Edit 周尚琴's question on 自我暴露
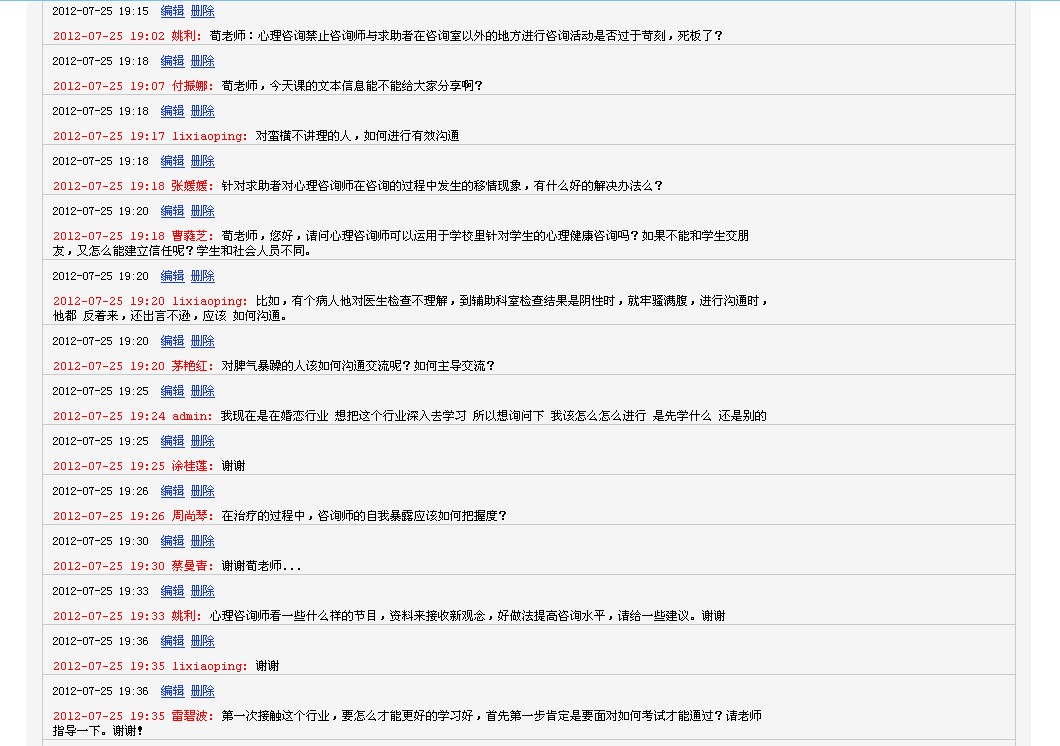This screenshot has height=746, width=1060. pos(172,491)
